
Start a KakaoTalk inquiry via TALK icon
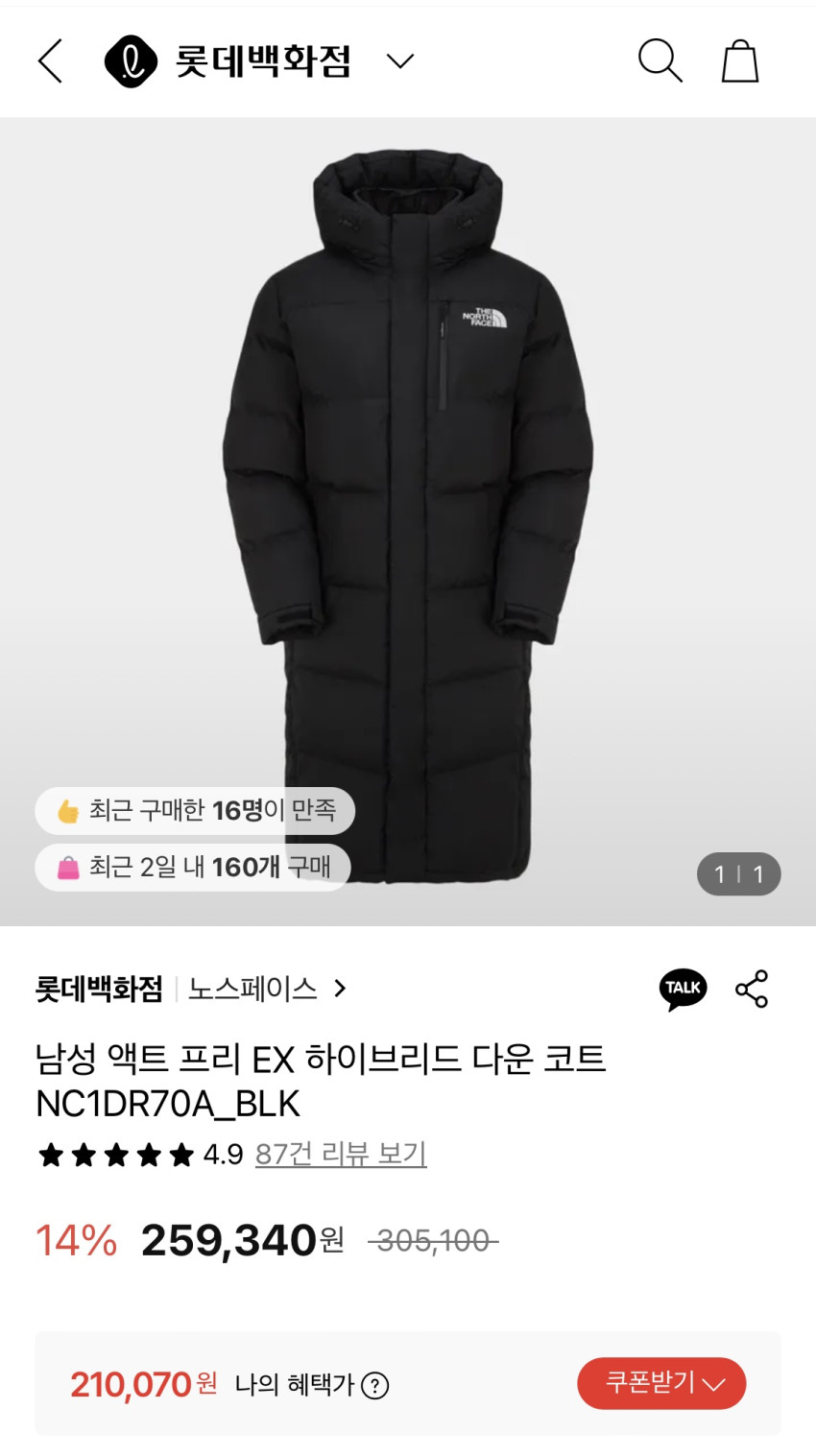point(683,989)
